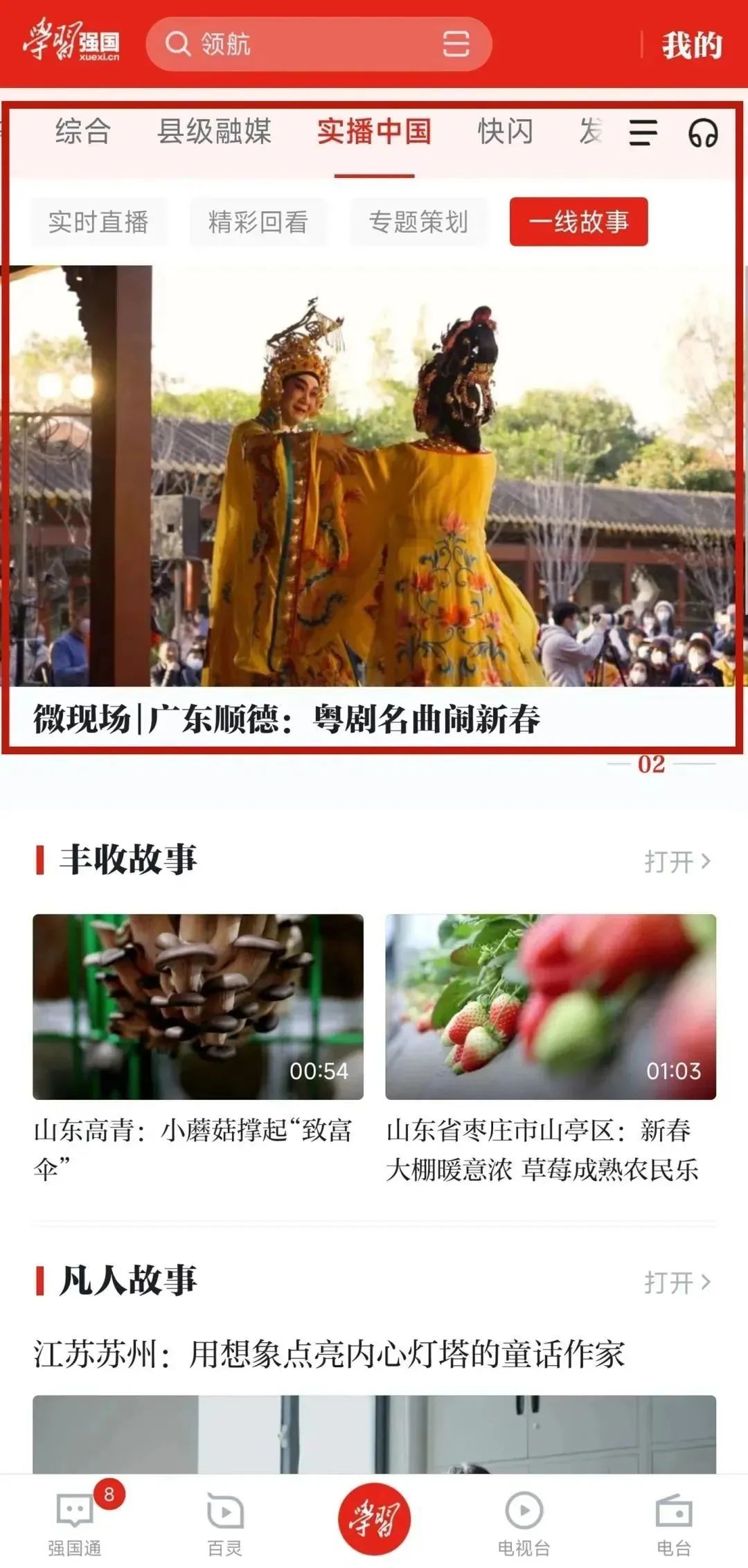Open the hamburger channel list icon
Viewport: 748px width, 1568px height.
point(643,134)
